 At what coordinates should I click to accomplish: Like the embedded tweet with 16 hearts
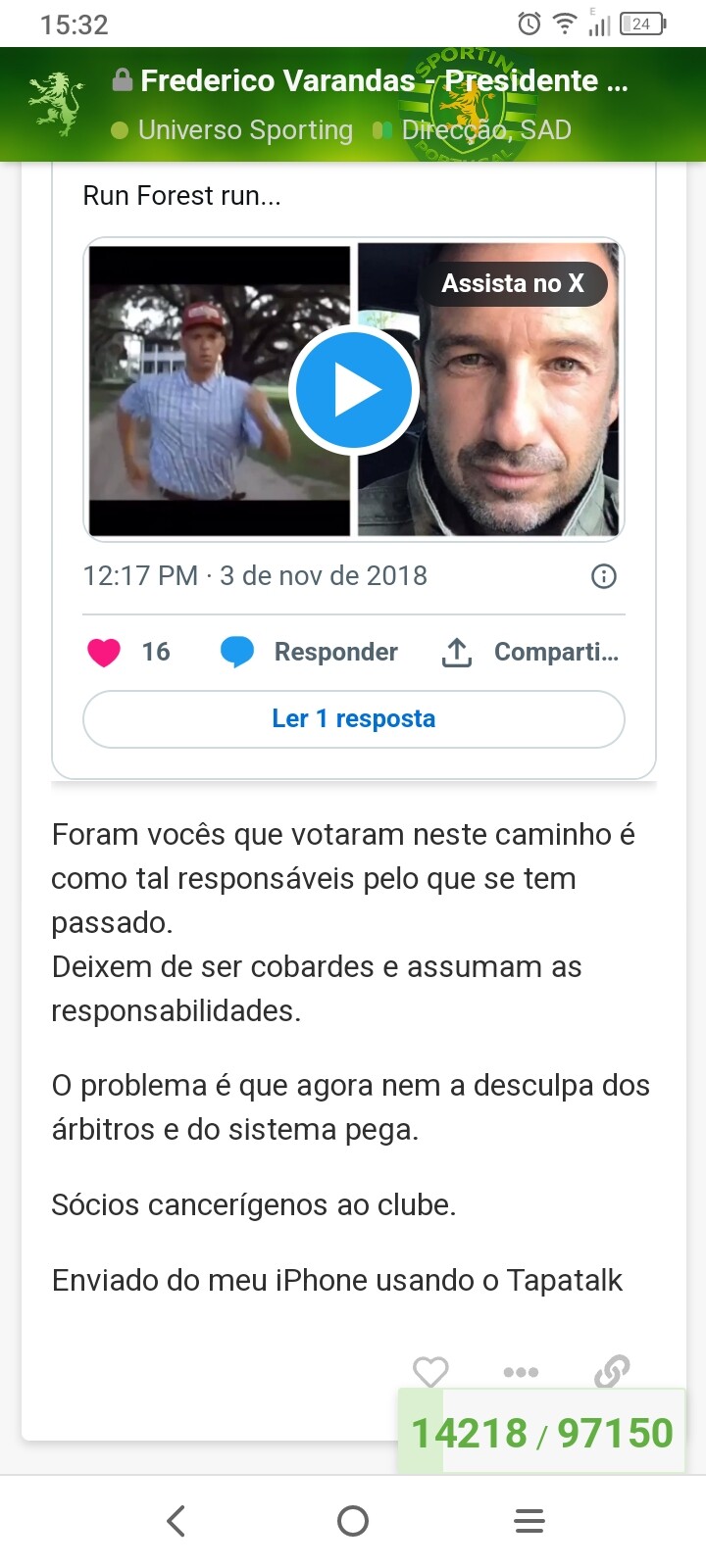click(x=104, y=652)
